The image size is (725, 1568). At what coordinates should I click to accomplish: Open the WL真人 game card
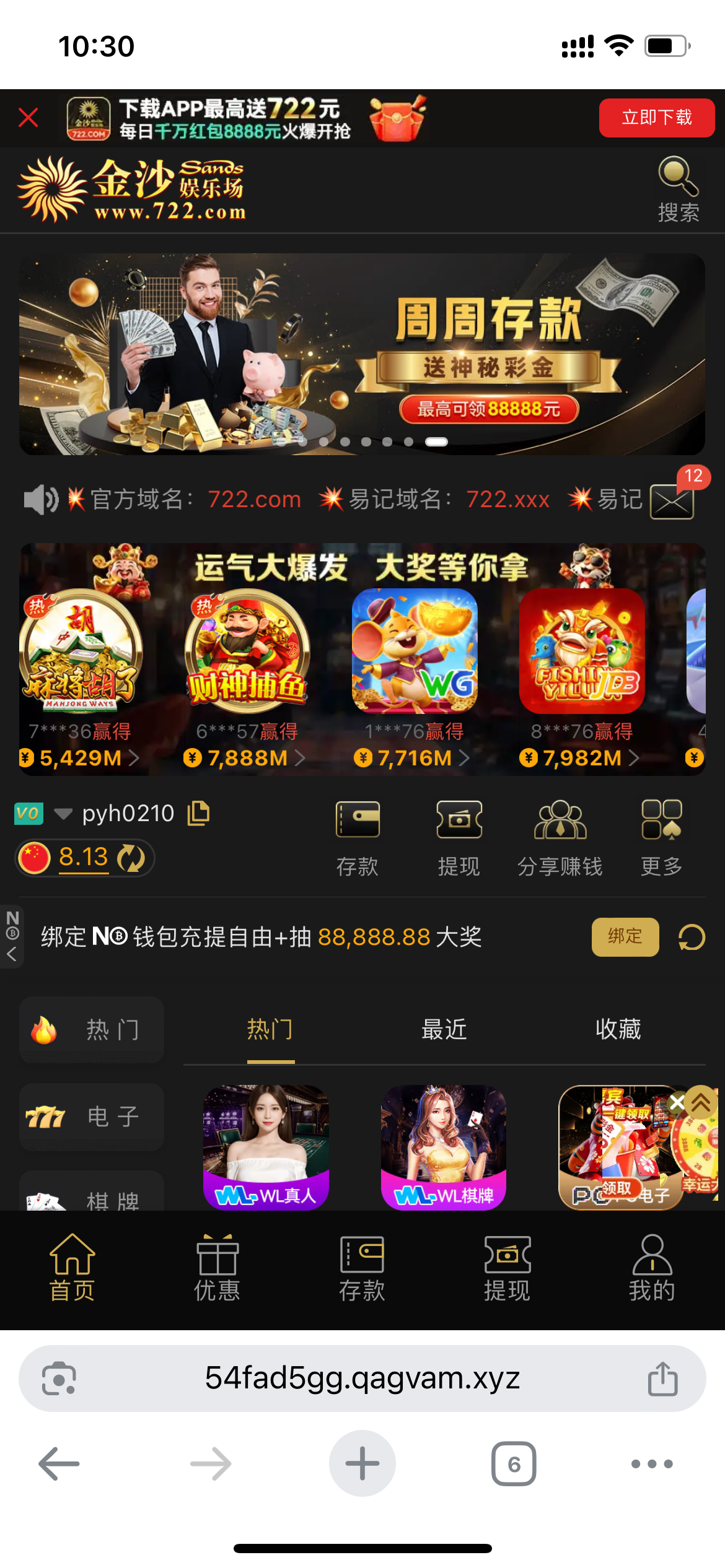(x=266, y=1147)
